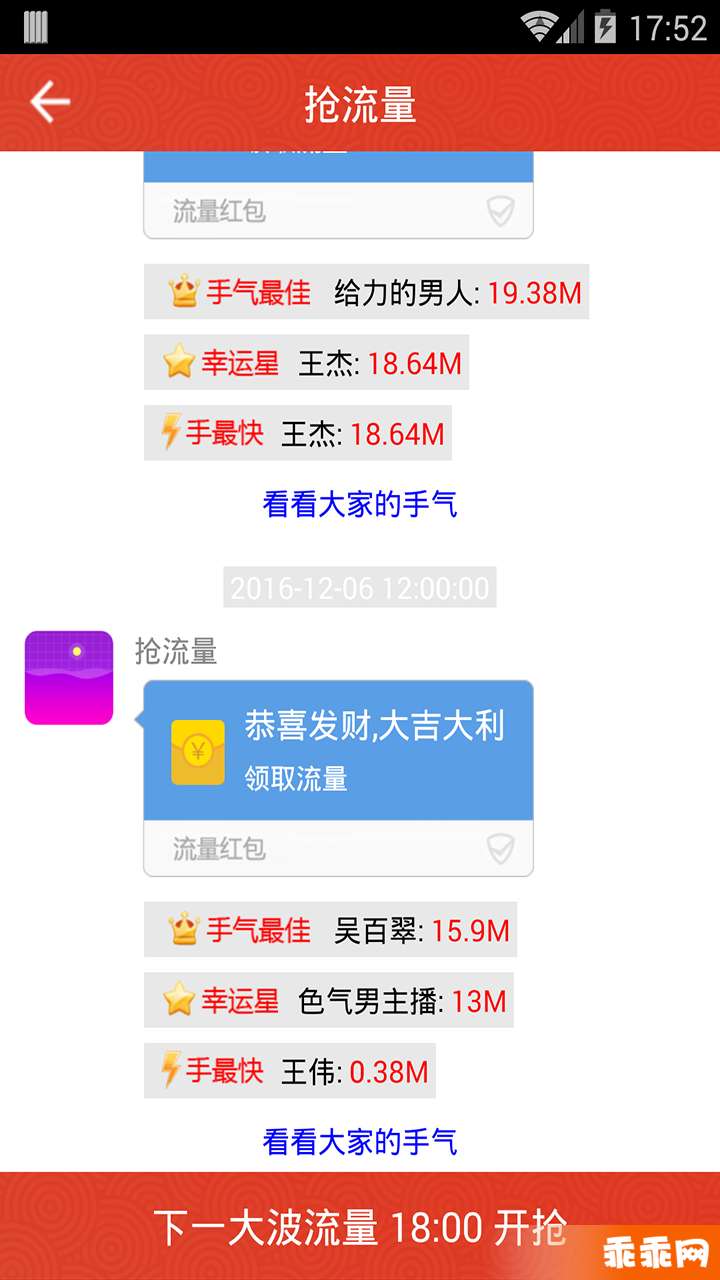This screenshot has height=1280, width=720.
Task: Tap the 抢流量 sender avatar
Action: 69,677
